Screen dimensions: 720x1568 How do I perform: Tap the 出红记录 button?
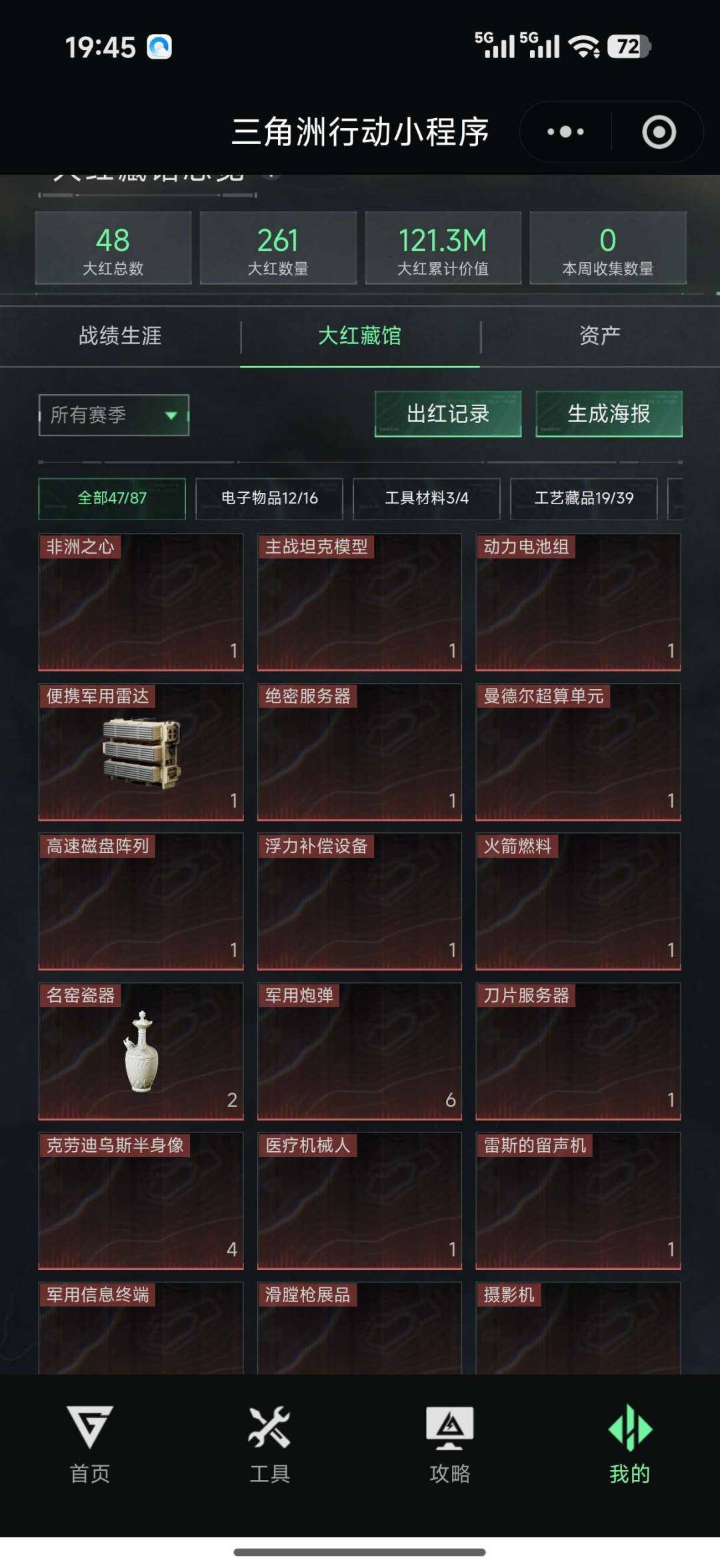[449, 414]
